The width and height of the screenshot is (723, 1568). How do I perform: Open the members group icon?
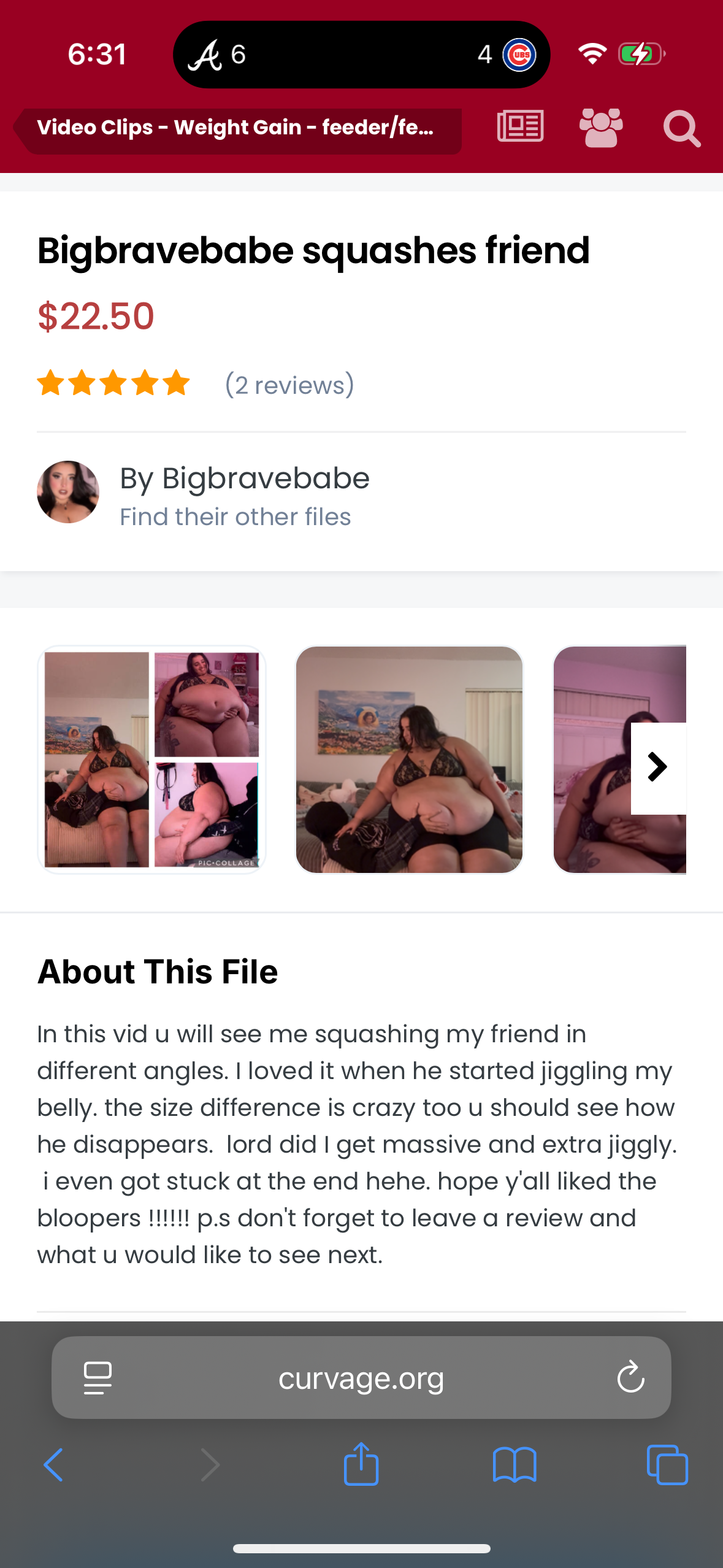pyautogui.click(x=601, y=128)
